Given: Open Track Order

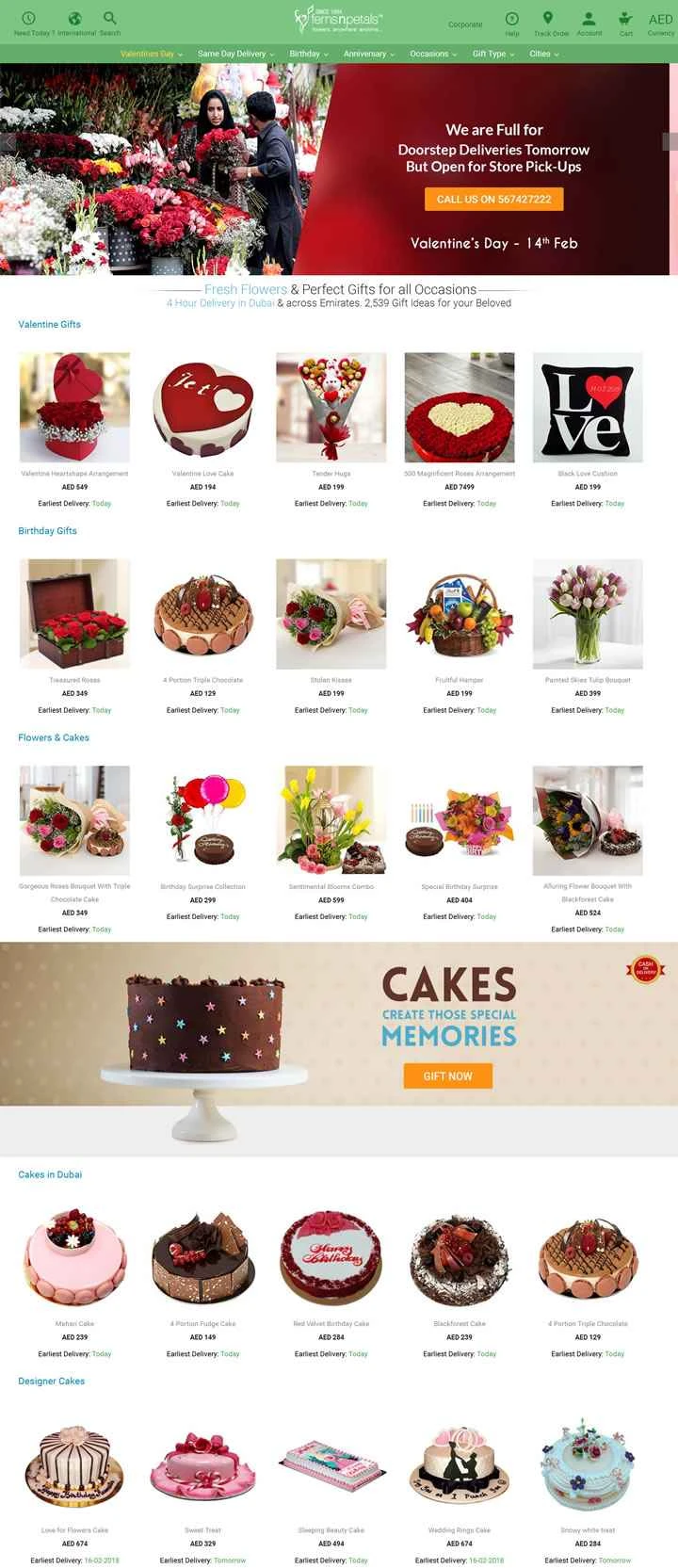Looking at the screenshot, I should [550, 21].
